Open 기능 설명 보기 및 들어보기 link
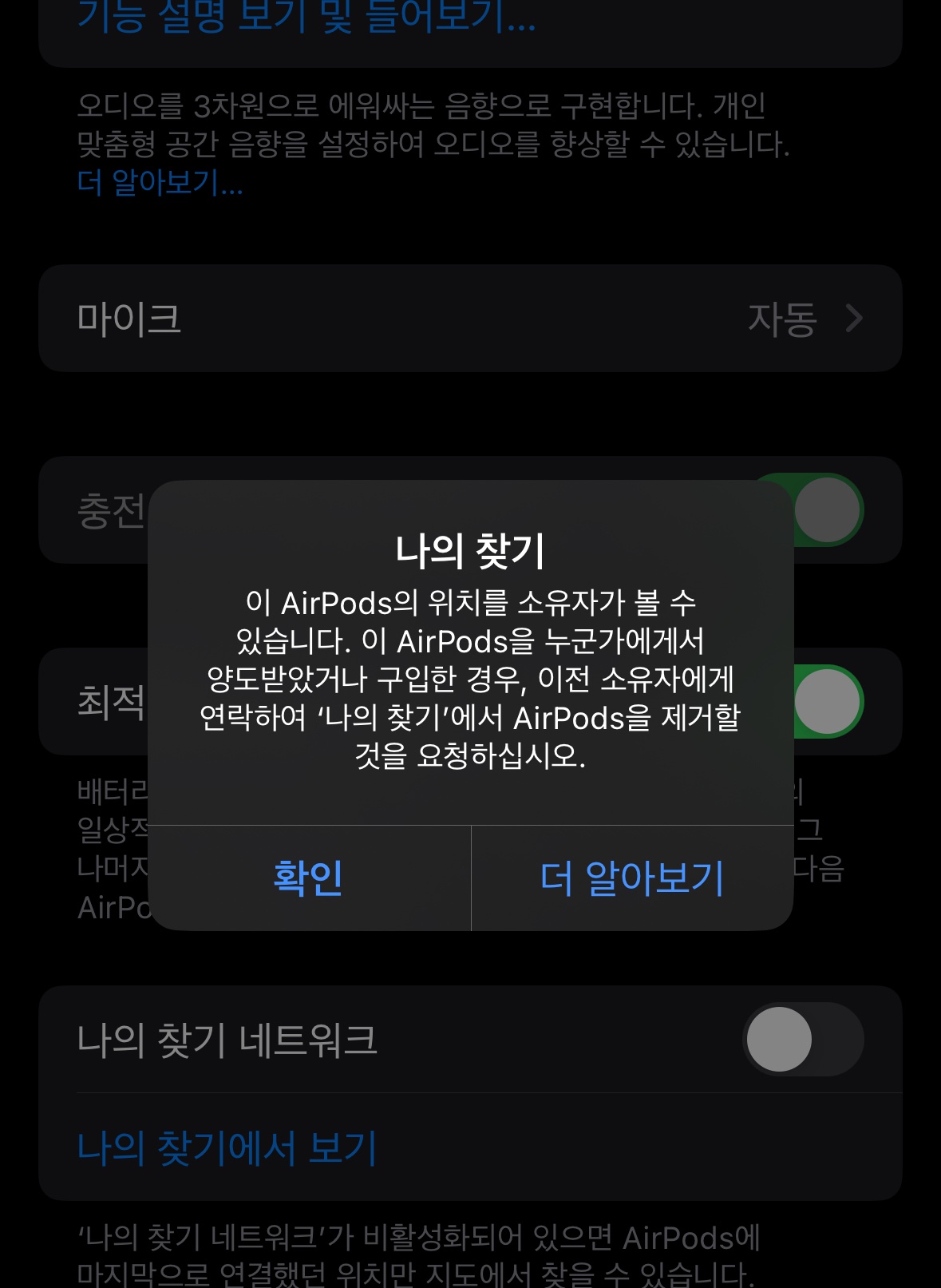 [306, 18]
